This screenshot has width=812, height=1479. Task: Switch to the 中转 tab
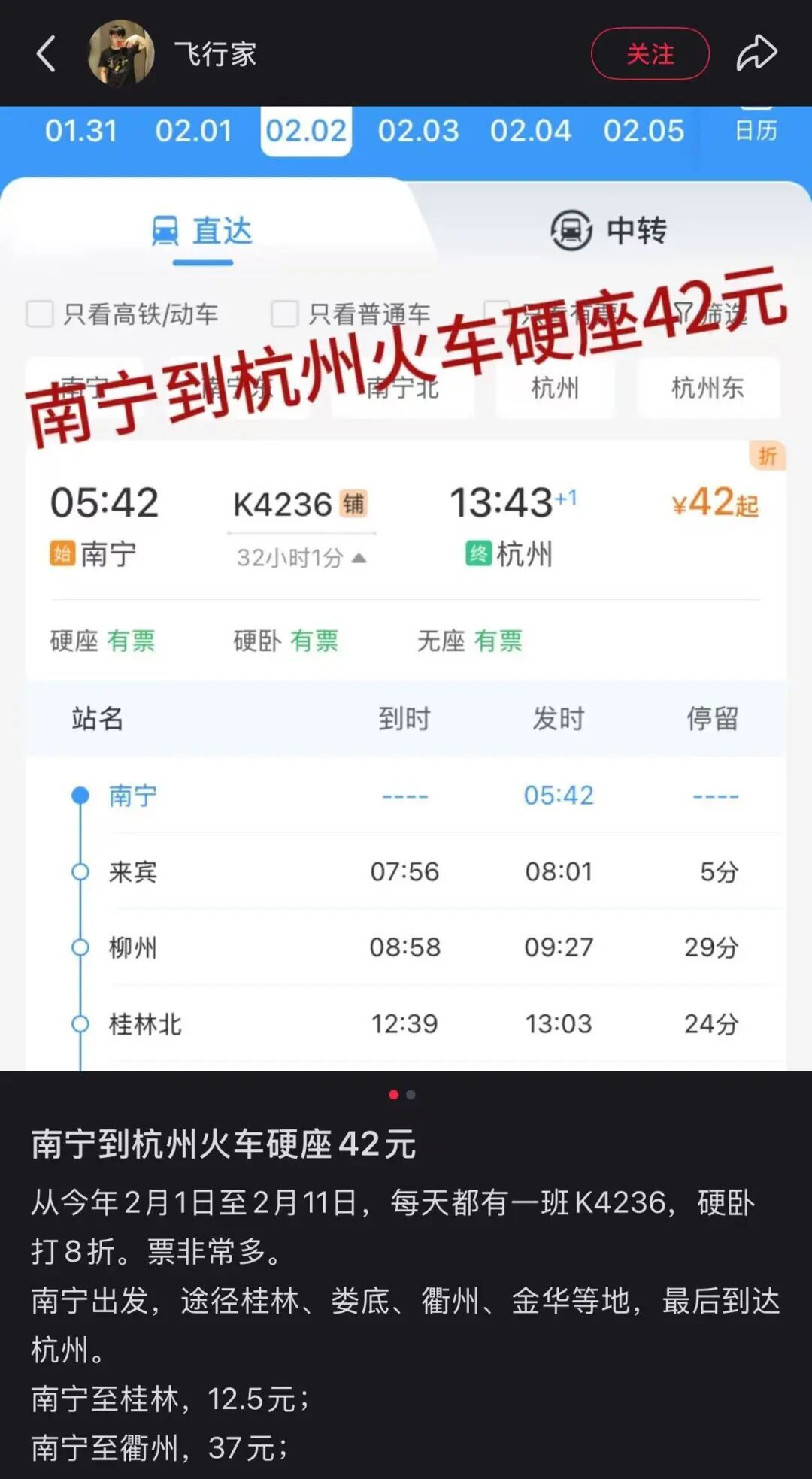[635, 232]
